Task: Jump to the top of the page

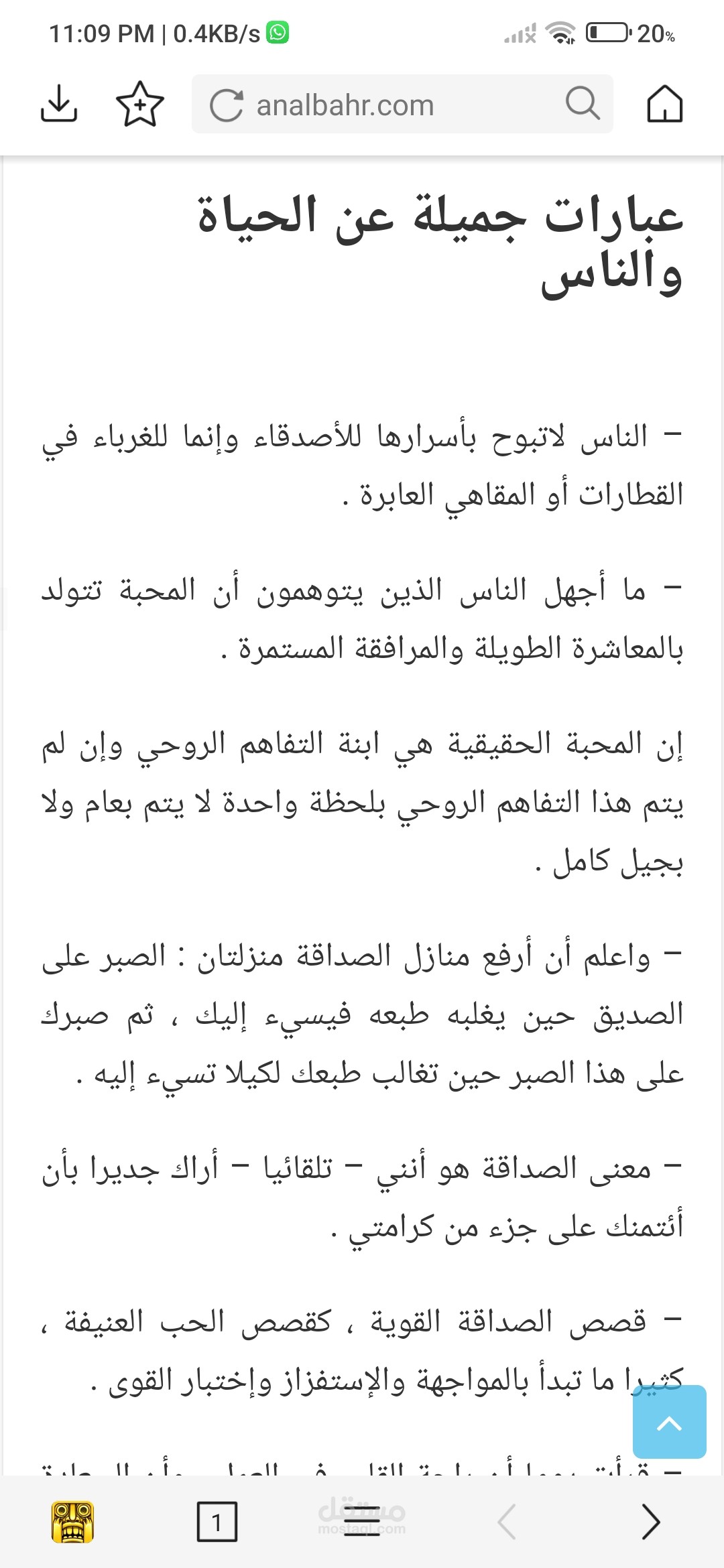Action: [x=670, y=1422]
